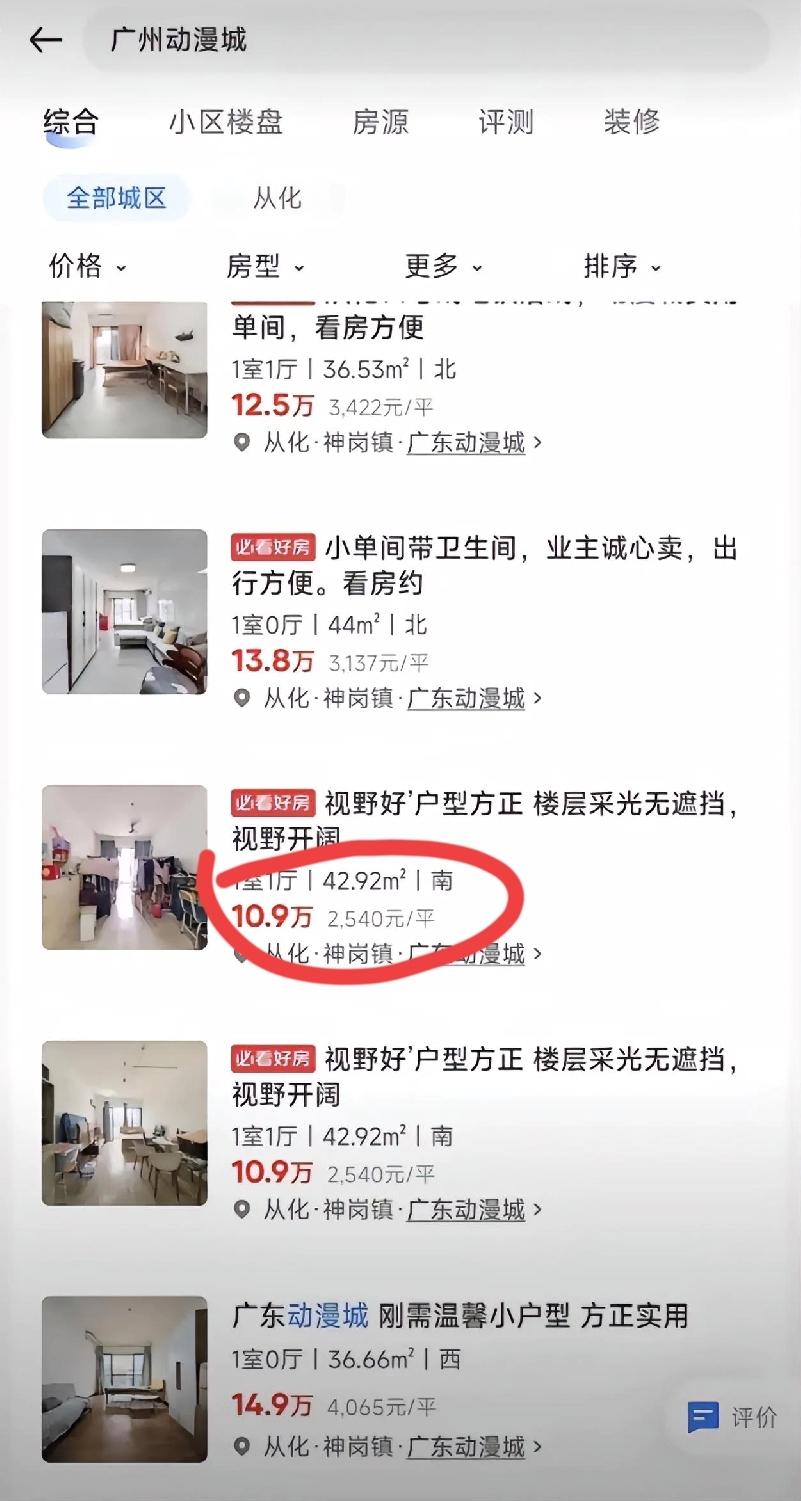Click the location pin on the 12.5万 listing
The height and width of the screenshot is (1501, 801).
(x=241, y=443)
